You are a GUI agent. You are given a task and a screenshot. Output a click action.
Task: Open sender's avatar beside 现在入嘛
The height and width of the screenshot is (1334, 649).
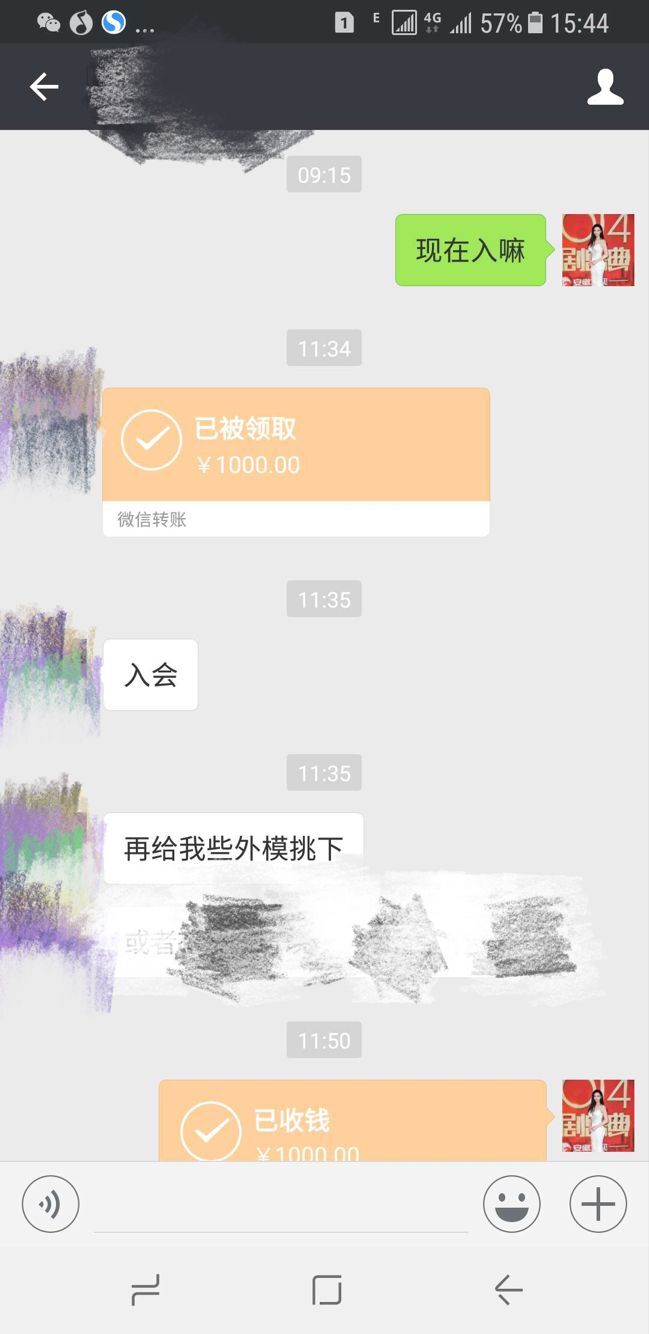tap(598, 250)
